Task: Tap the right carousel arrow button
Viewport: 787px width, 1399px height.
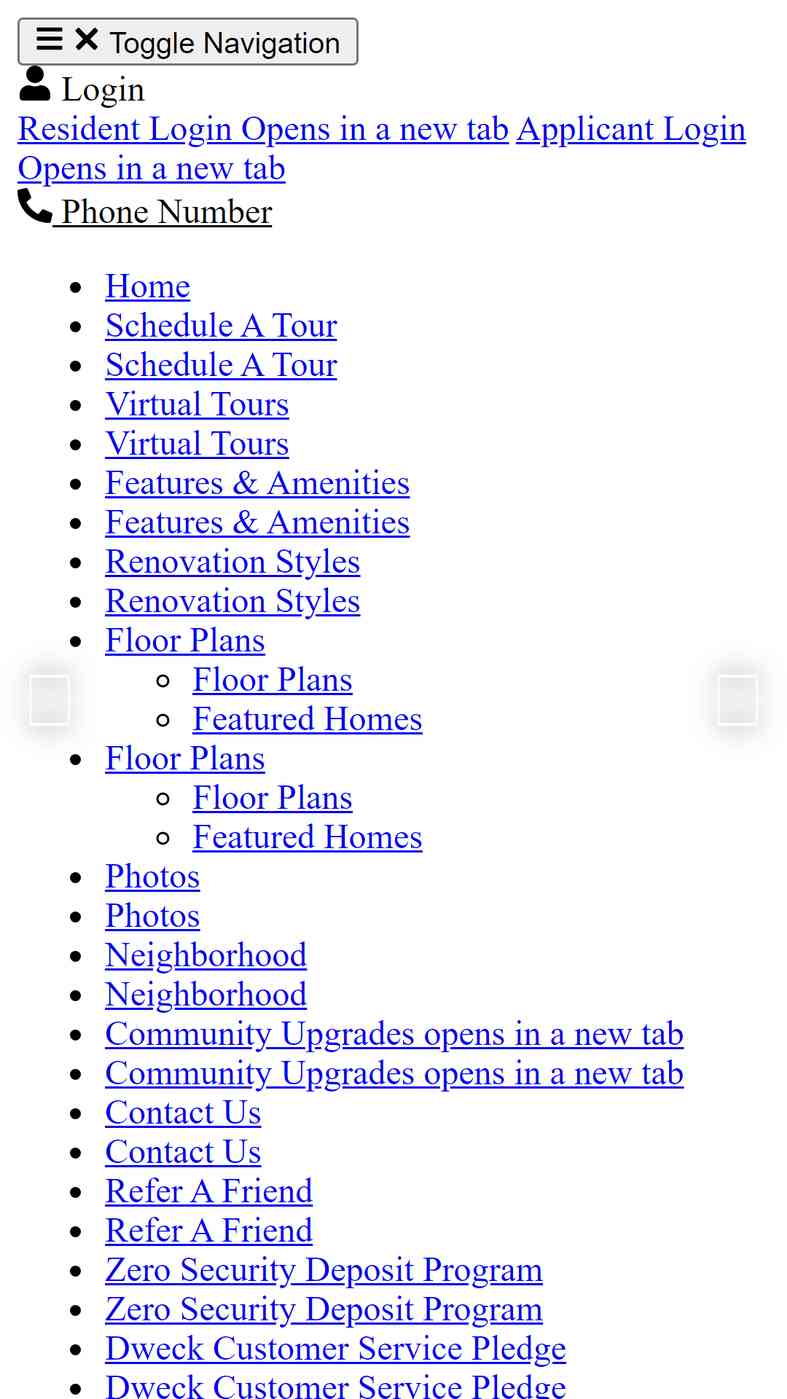Action: tap(737, 699)
